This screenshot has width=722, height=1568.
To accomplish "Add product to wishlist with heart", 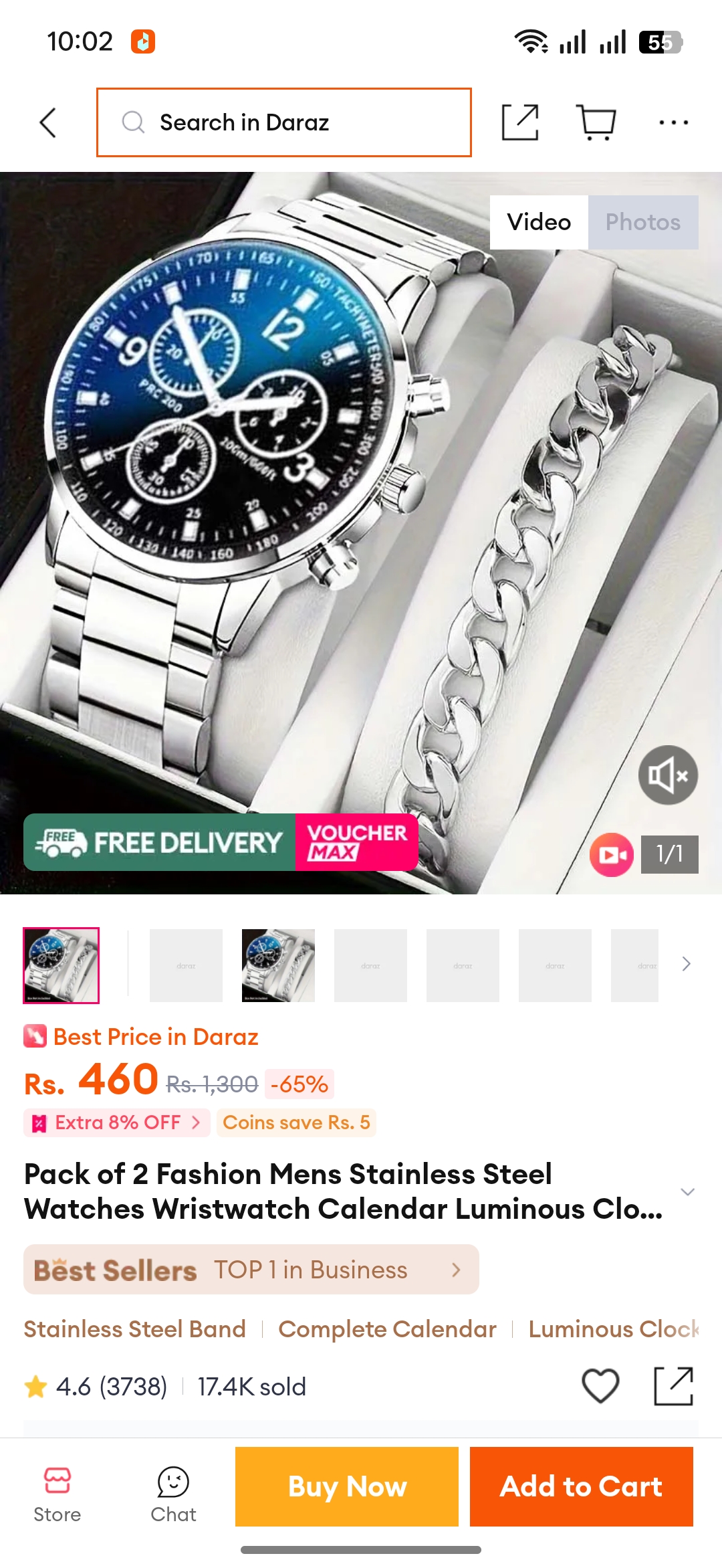I will (600, 1386).
